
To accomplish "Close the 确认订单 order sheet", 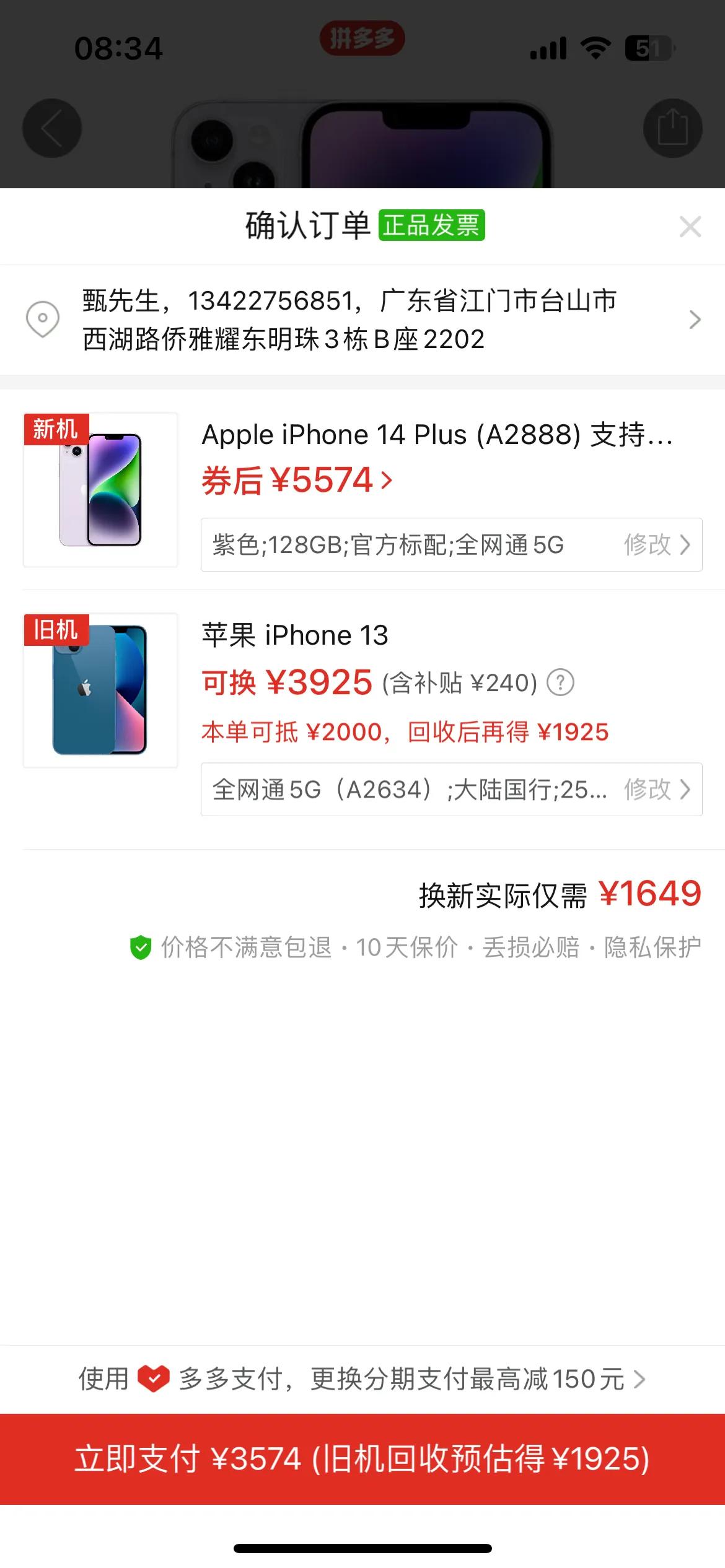I will (x=690, y=227).
